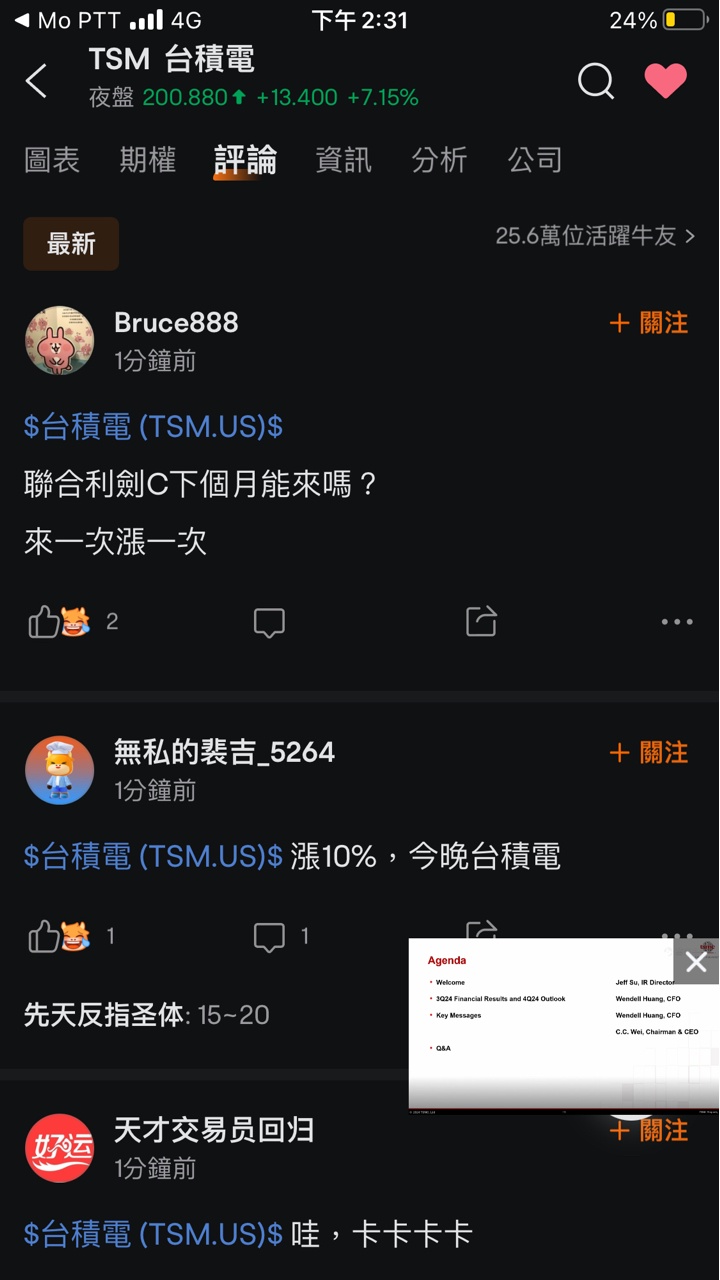
Task: Open 25.6萬位活躍牛友 members list
Action: (595, 237)
